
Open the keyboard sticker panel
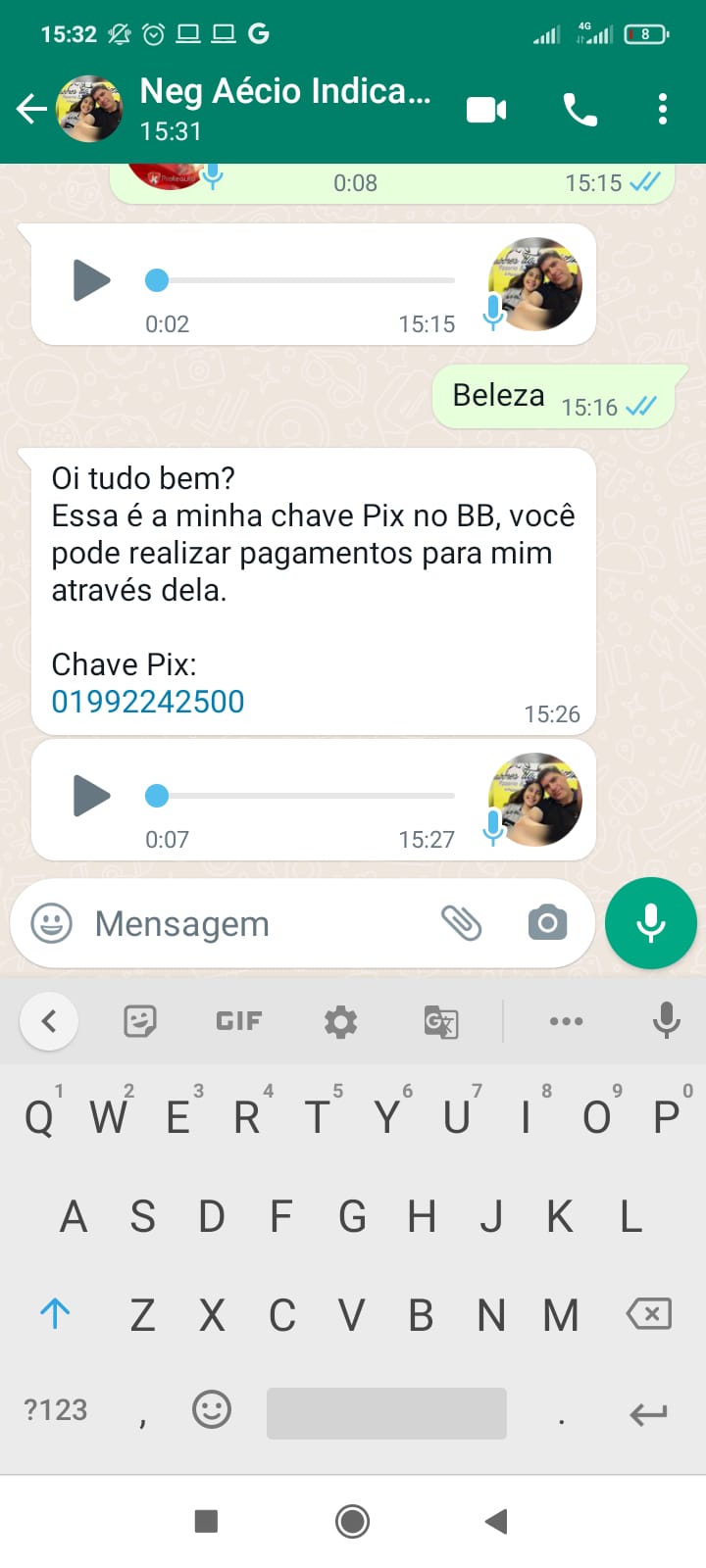pos(140,1021)
